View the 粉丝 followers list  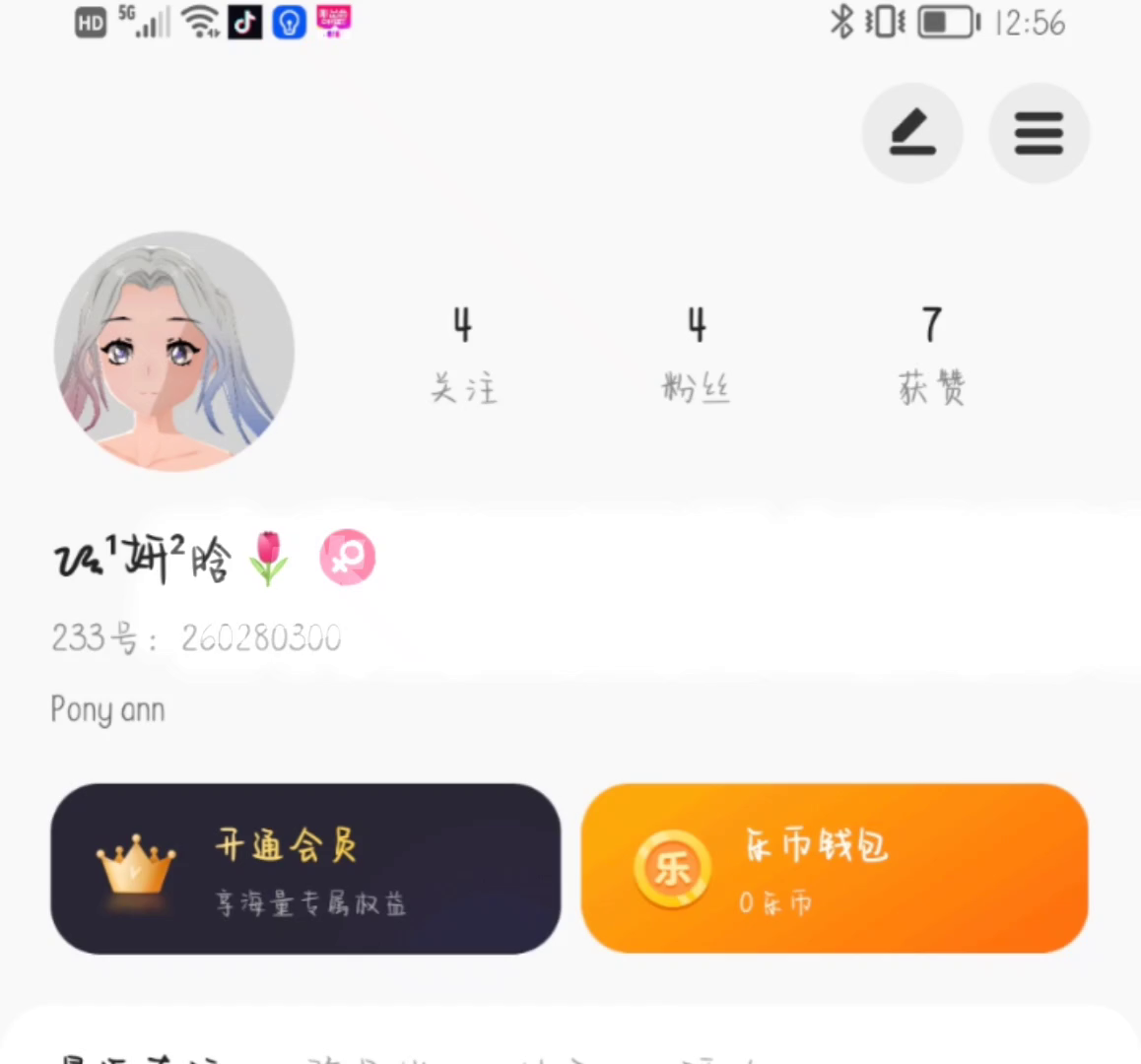pyautogui.click(x=697, y=355)
